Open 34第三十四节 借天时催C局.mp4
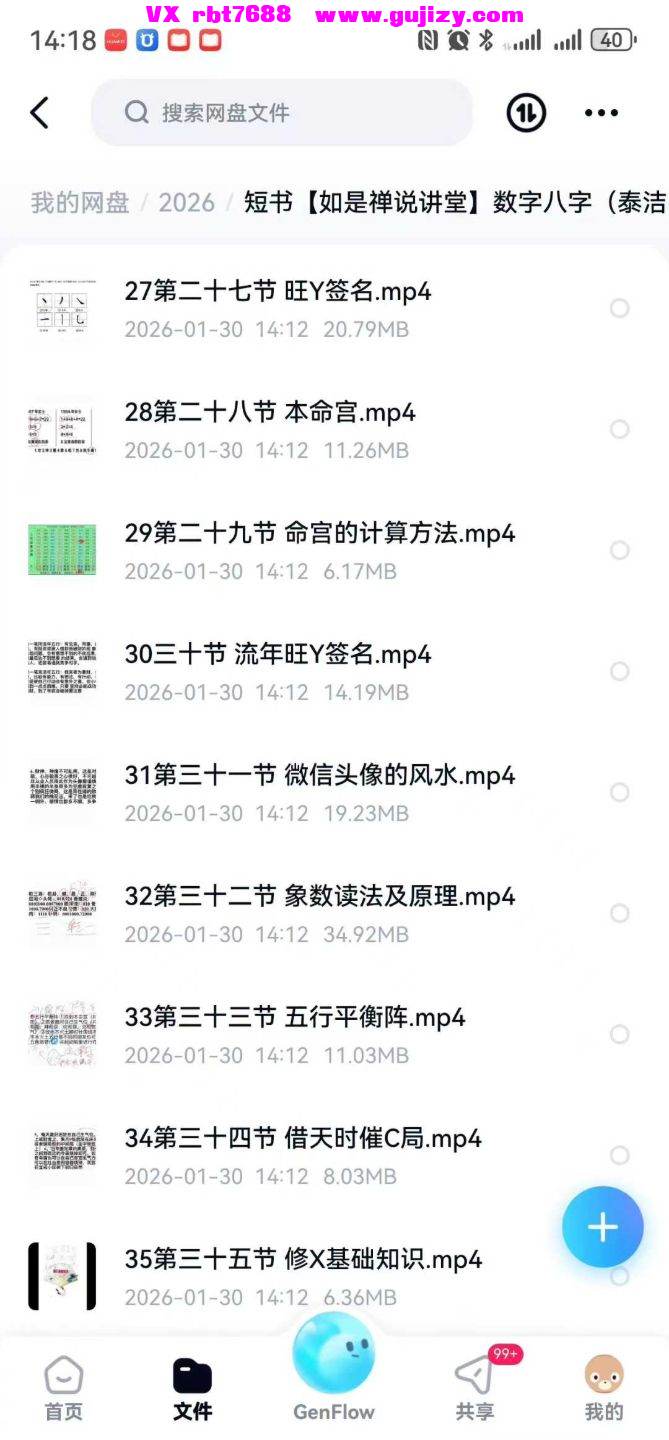The image size is (669, 1440). 303,1139
